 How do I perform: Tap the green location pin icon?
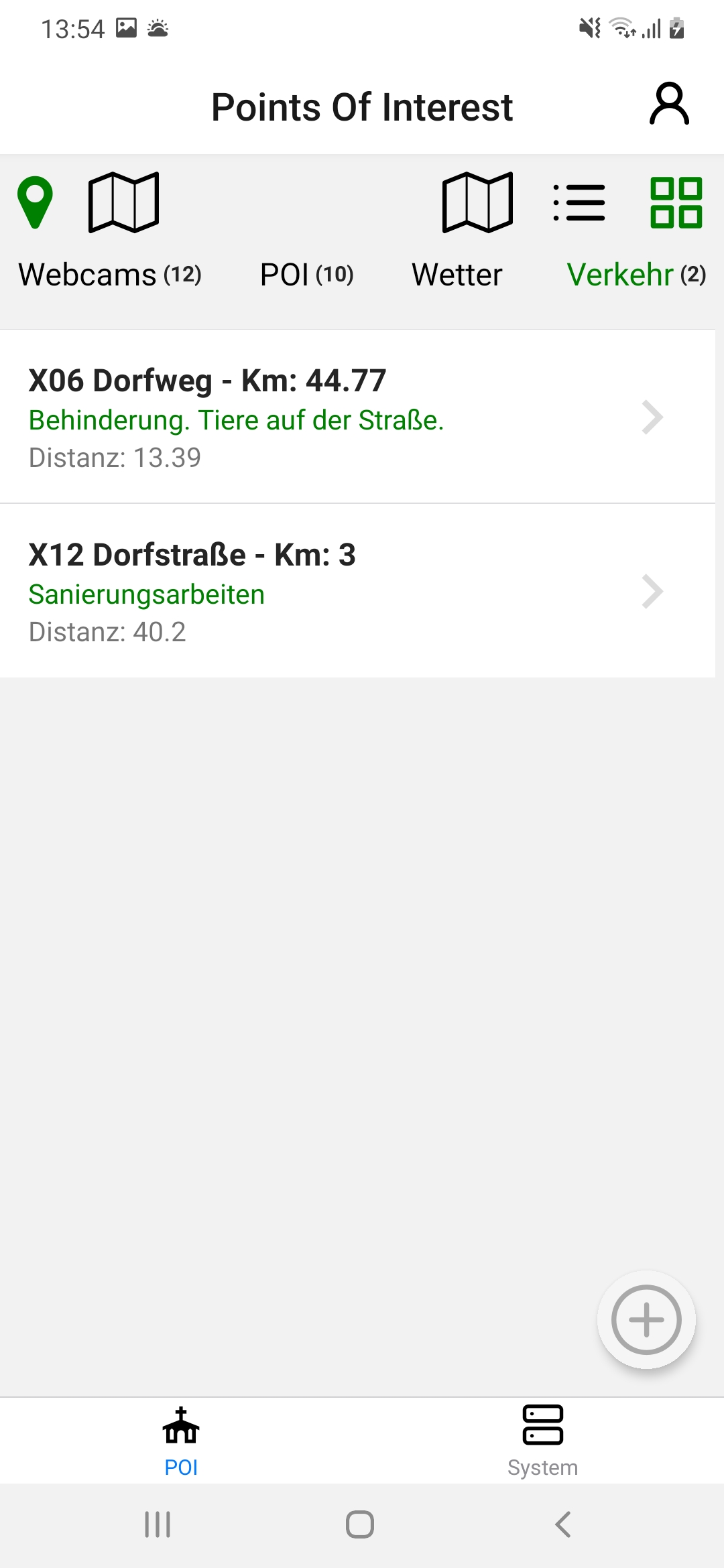[35, 202]
